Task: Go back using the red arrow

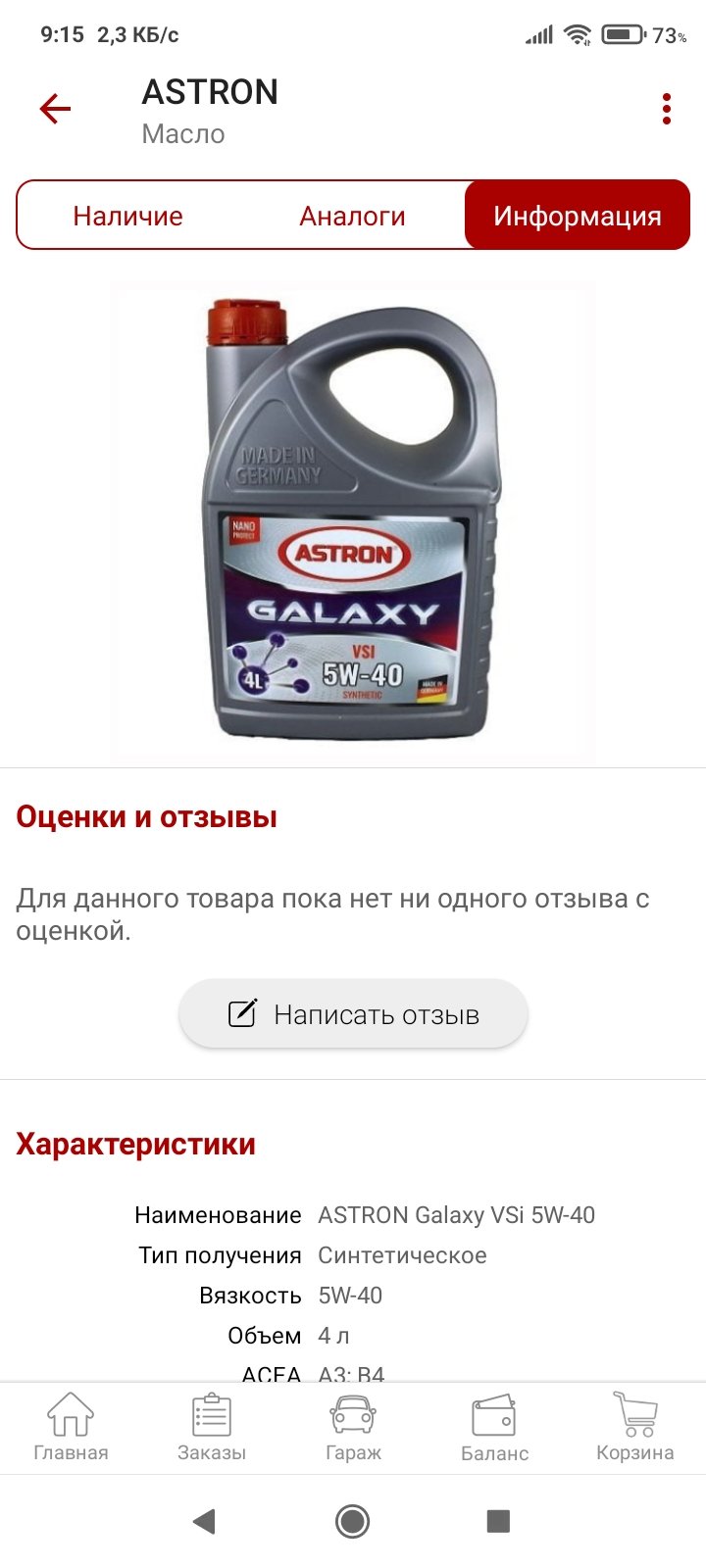Action: coord(56,109)
